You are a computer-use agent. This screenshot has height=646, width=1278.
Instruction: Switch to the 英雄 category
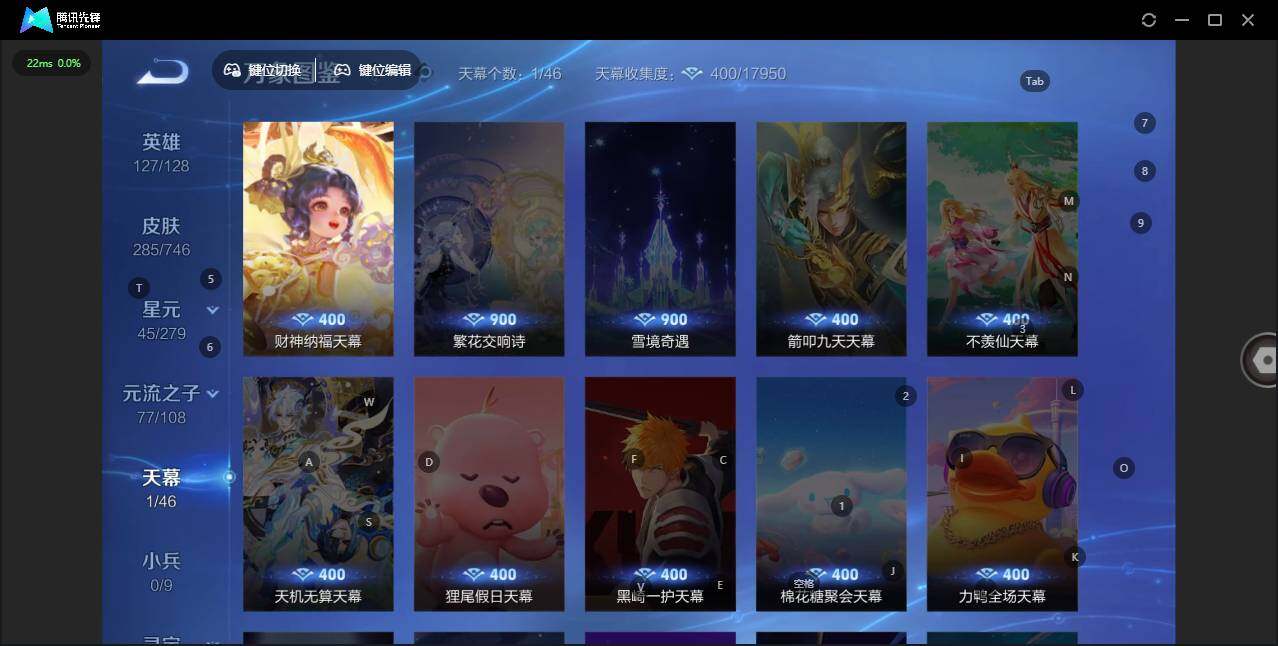click(161, 153)
